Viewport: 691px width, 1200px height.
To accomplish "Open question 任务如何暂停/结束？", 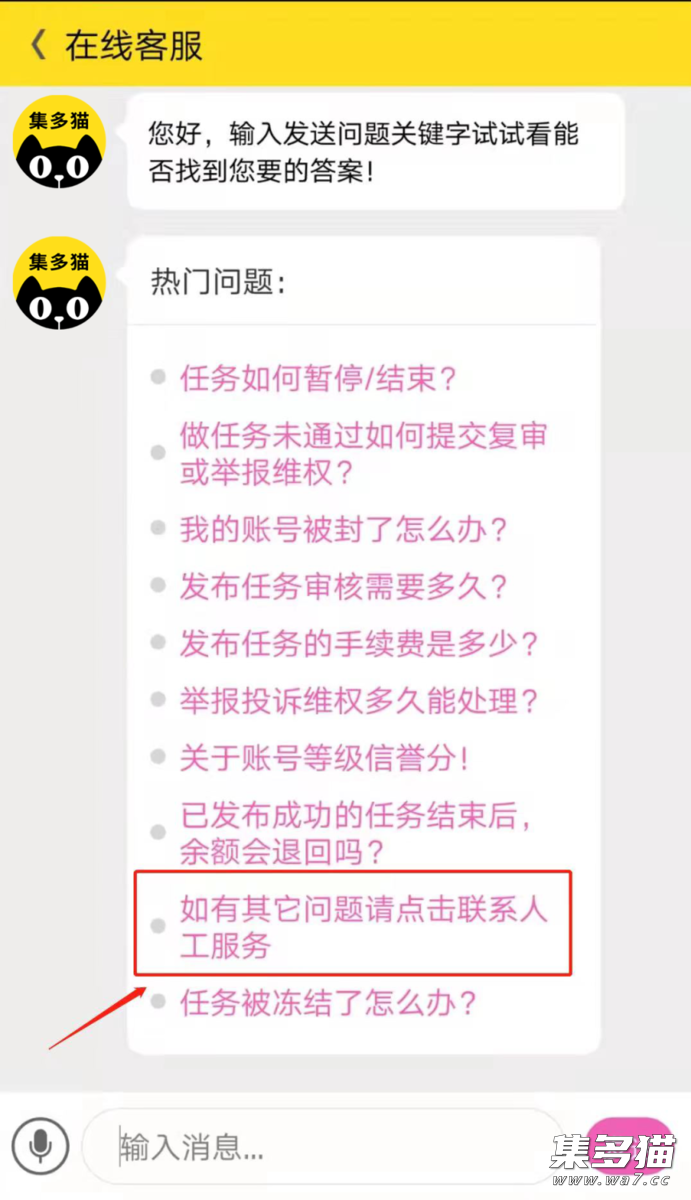I will (x=318, y=379).
